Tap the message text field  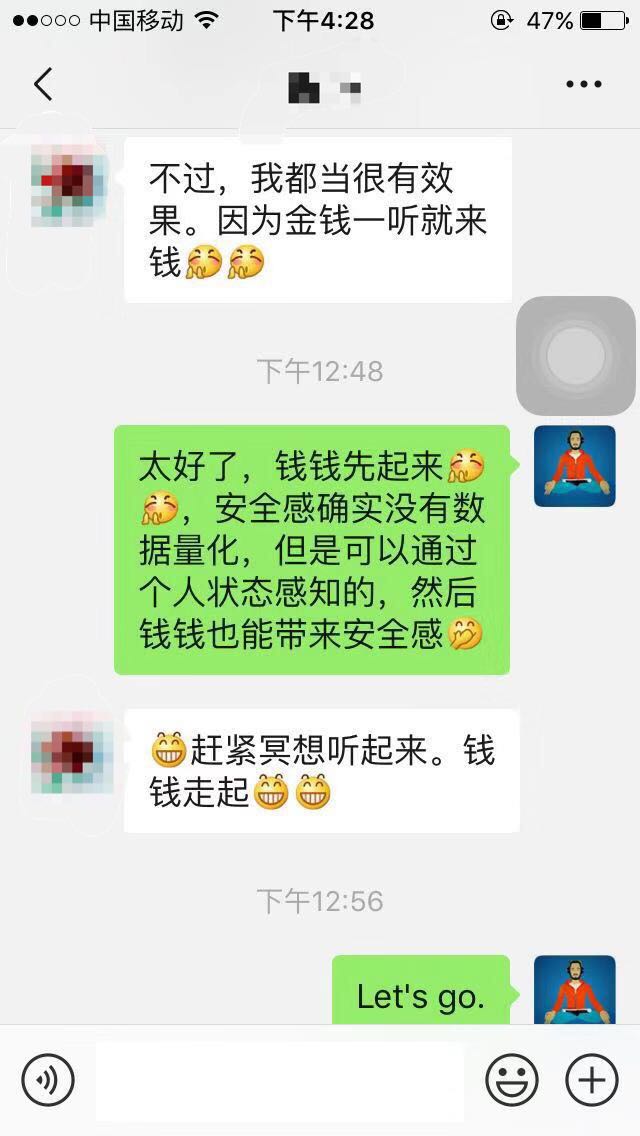click(x=280, y=1081)
